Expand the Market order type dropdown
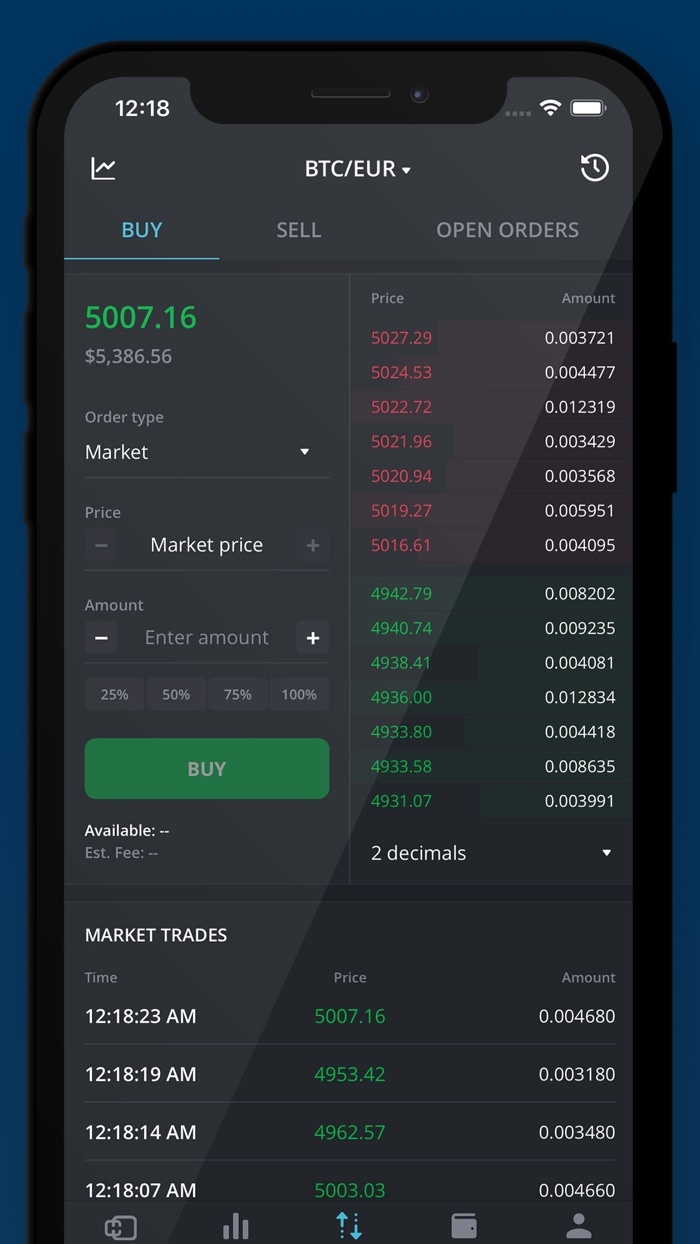Image resolution: width=700 pixels, height=1244 pixels. click(206, 452)
